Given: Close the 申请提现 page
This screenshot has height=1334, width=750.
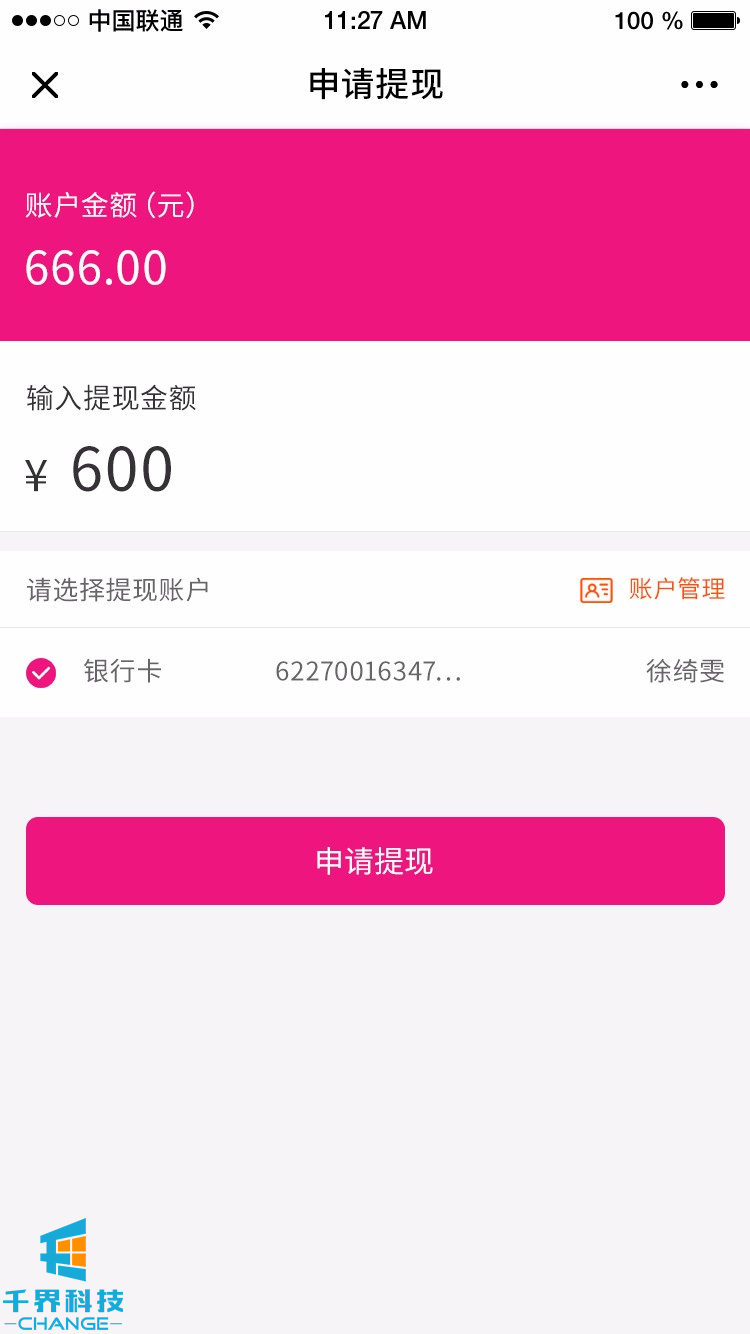Looking at the screenshot, I should 45,85.
